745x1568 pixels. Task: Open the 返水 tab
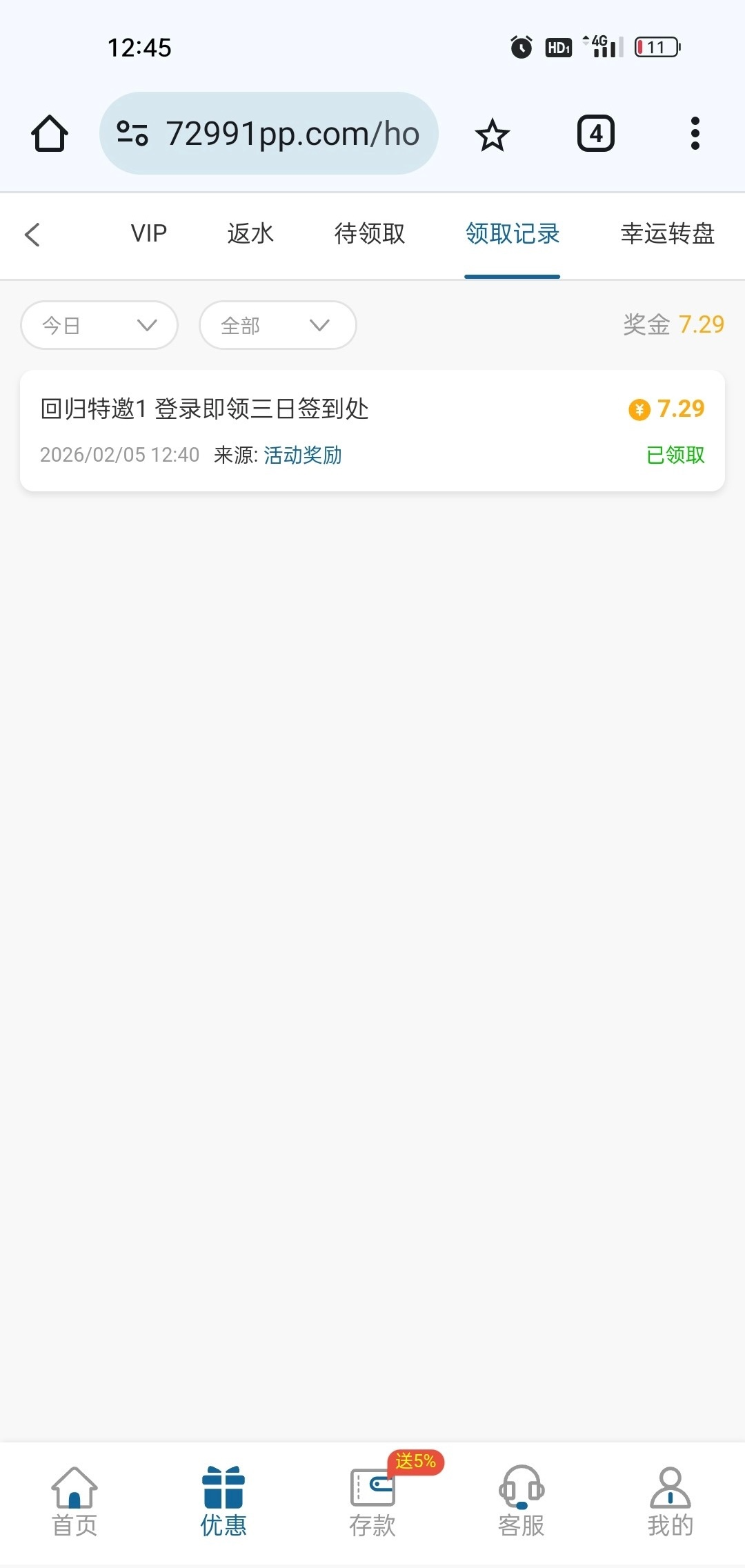pos(250,234)
